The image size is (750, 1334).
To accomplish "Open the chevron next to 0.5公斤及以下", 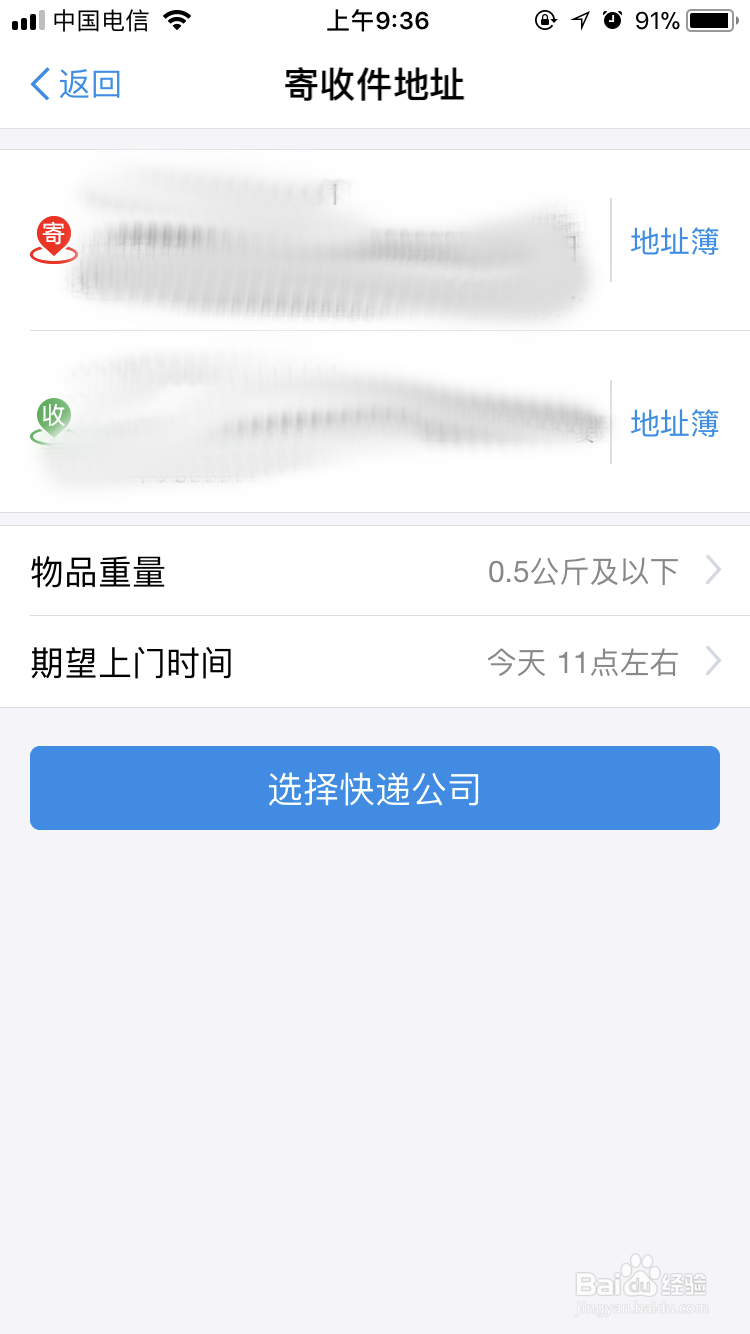I will click(713, 570).
